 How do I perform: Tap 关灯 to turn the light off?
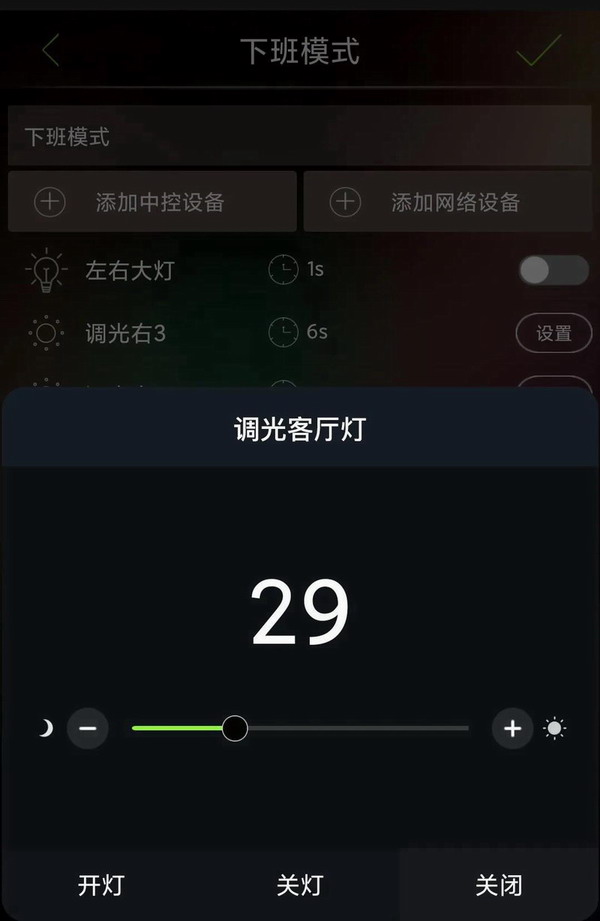coord(300,885)
